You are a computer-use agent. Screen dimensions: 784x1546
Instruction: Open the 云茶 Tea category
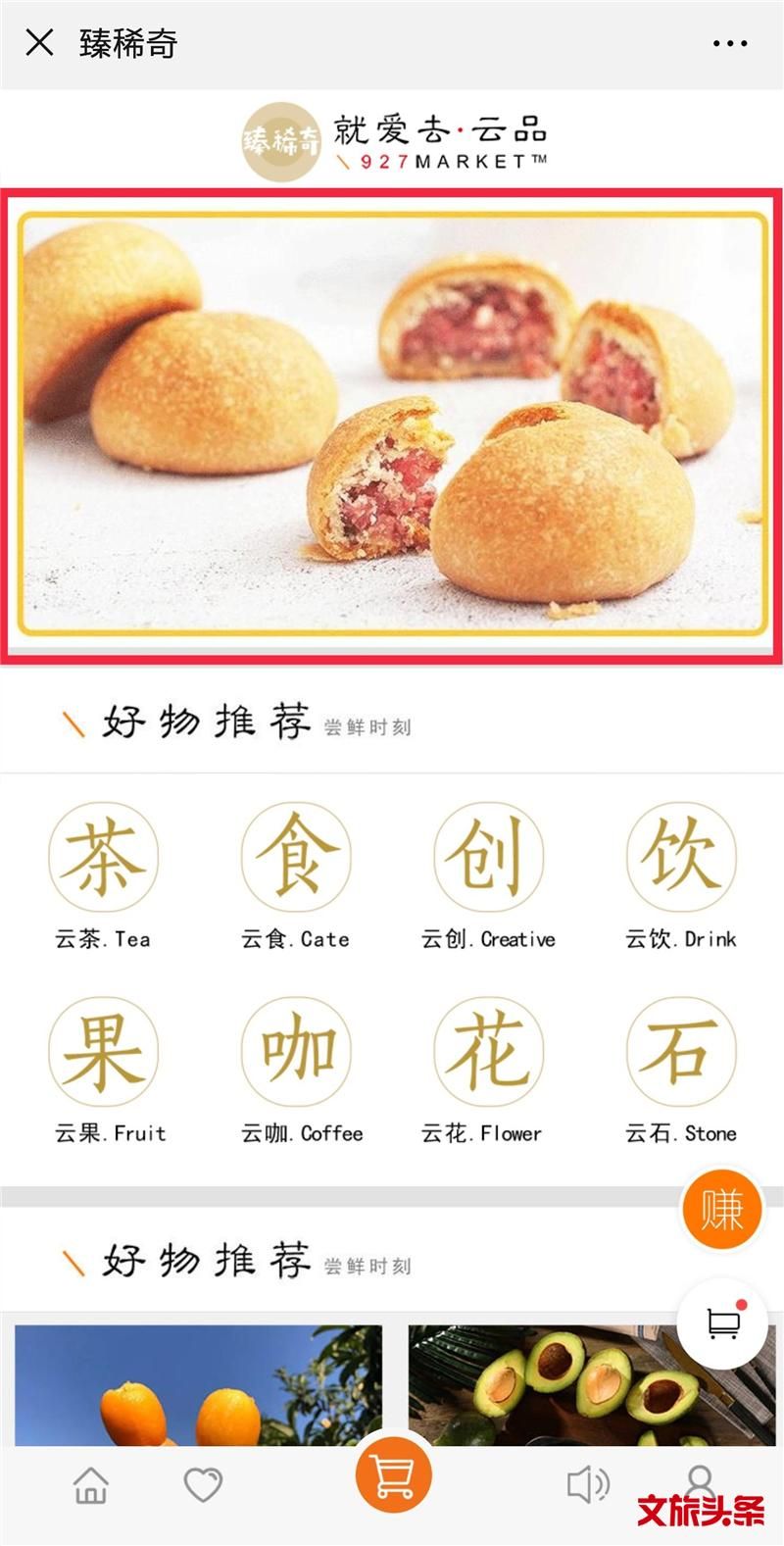103,858
